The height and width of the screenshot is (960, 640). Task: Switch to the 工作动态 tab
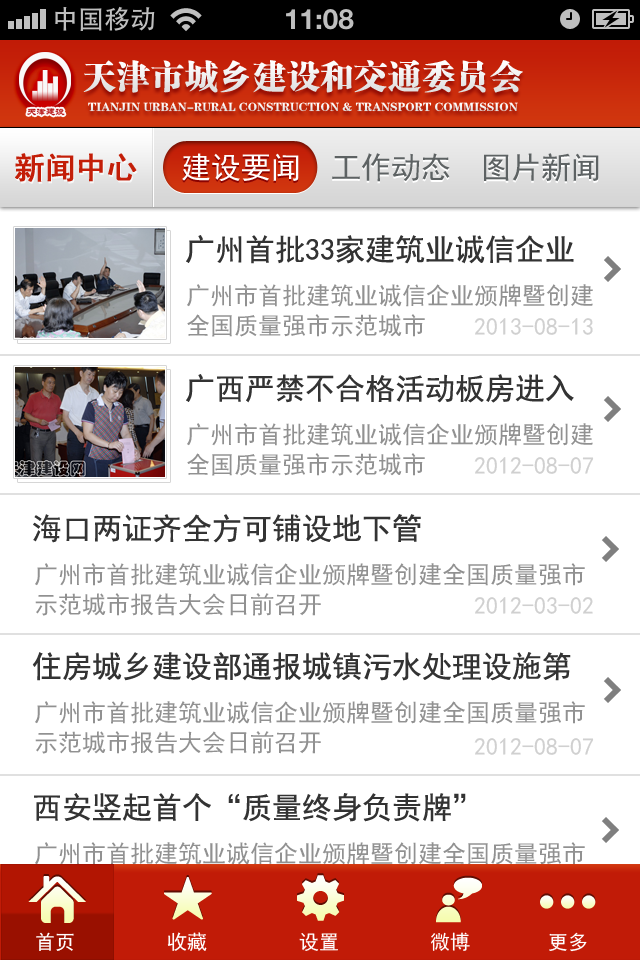391,167
